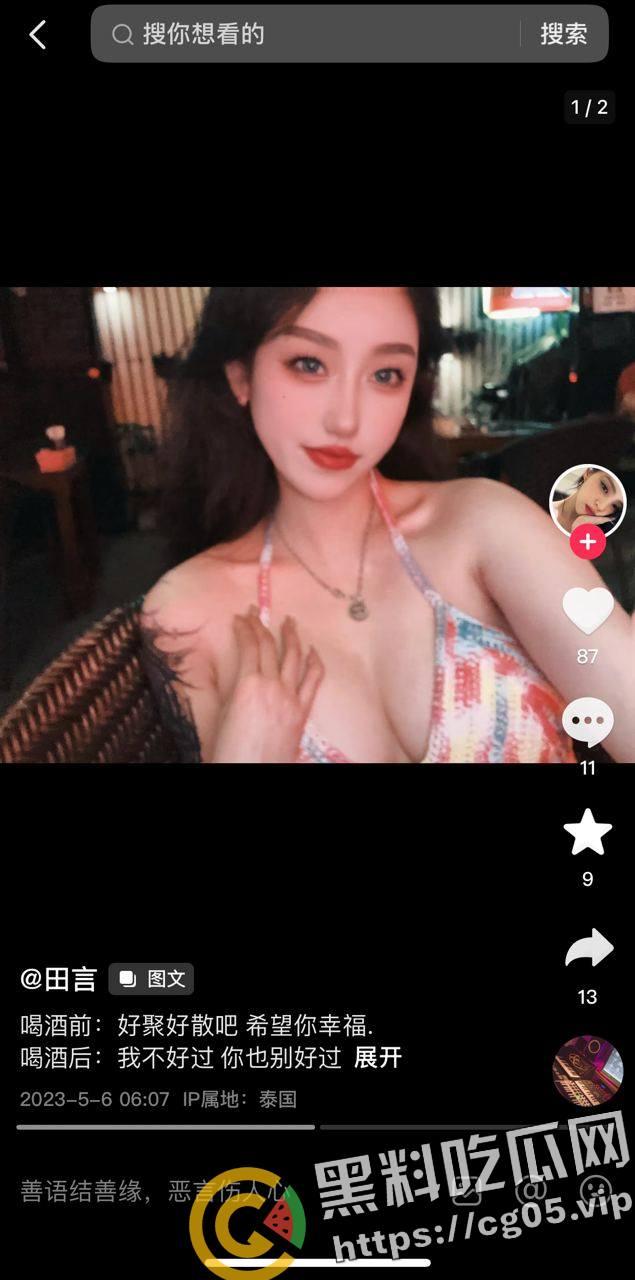This screenshot has width=635, height=1280.
Task: Tap the 搜索 button
Action: pos(563,34)
